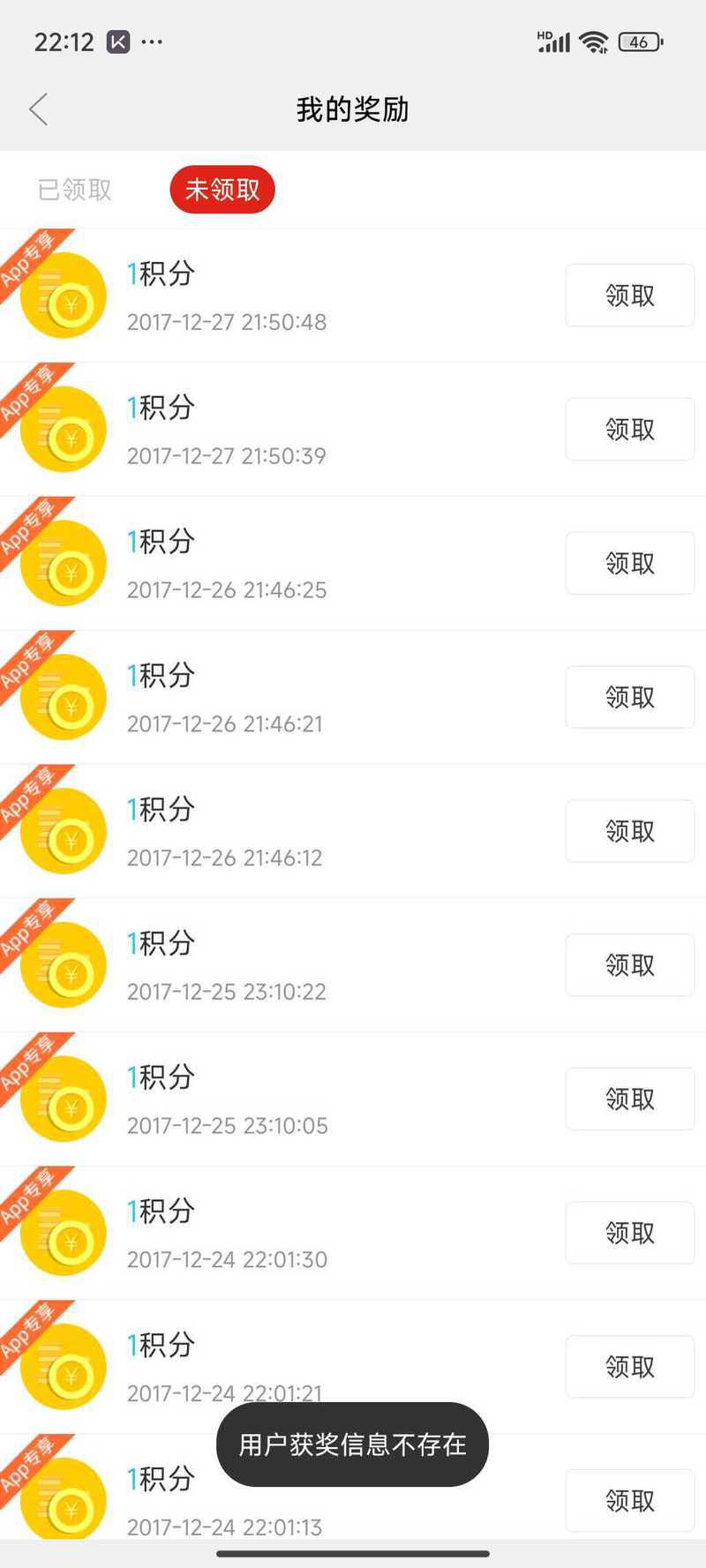
Task: Switch to the 已领取 tab
Action: point(75,190)
